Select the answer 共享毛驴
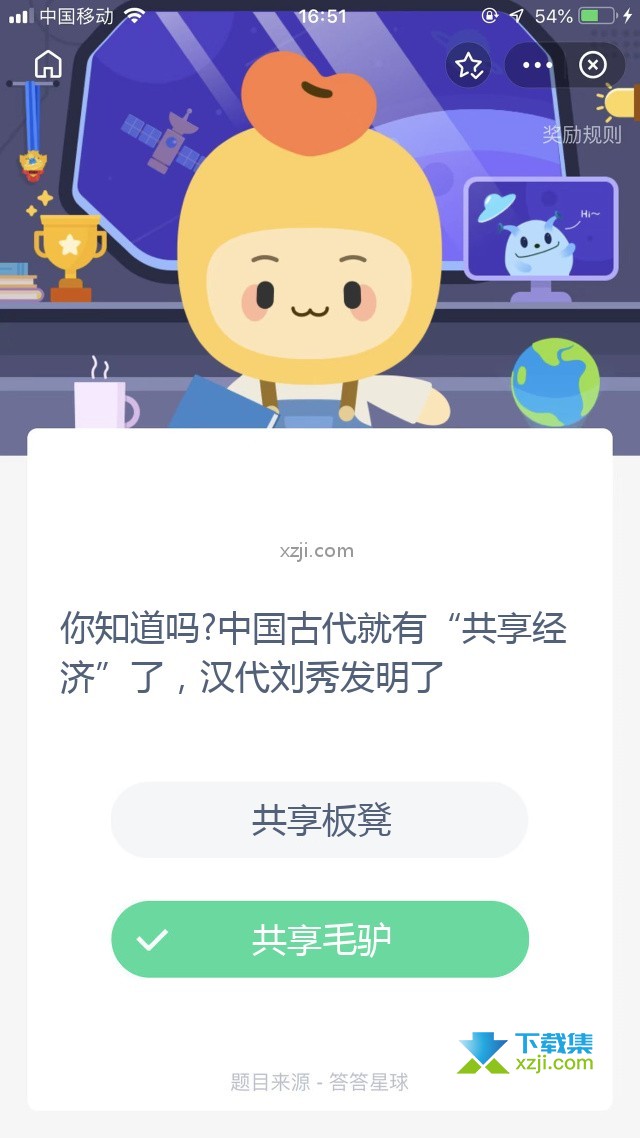The height and width of the screenshot is (1138, 640). click(x=320, y=939)
